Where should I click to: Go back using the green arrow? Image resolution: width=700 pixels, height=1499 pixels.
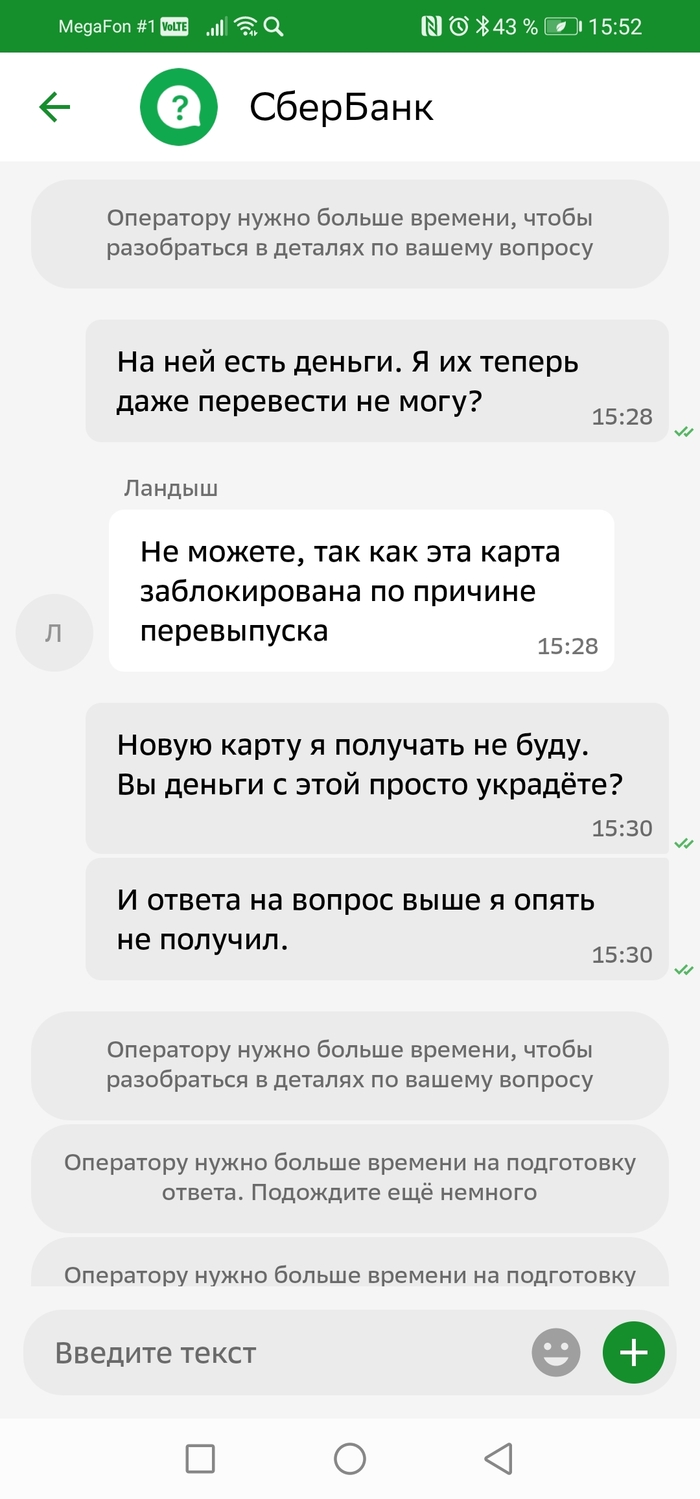click(54, 107)
